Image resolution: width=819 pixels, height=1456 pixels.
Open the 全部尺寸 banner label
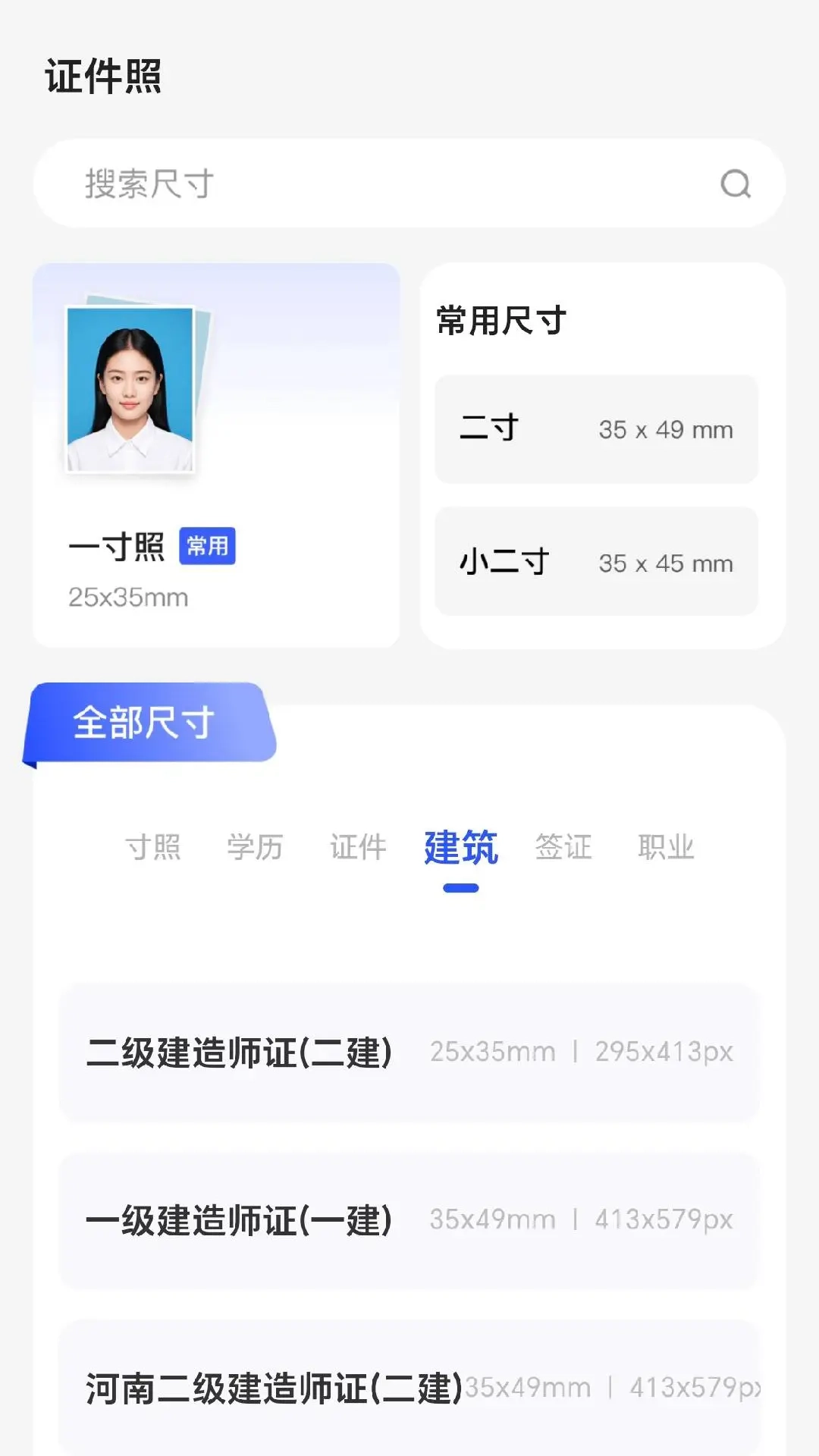pyautogui.click(x=145, y=721)
